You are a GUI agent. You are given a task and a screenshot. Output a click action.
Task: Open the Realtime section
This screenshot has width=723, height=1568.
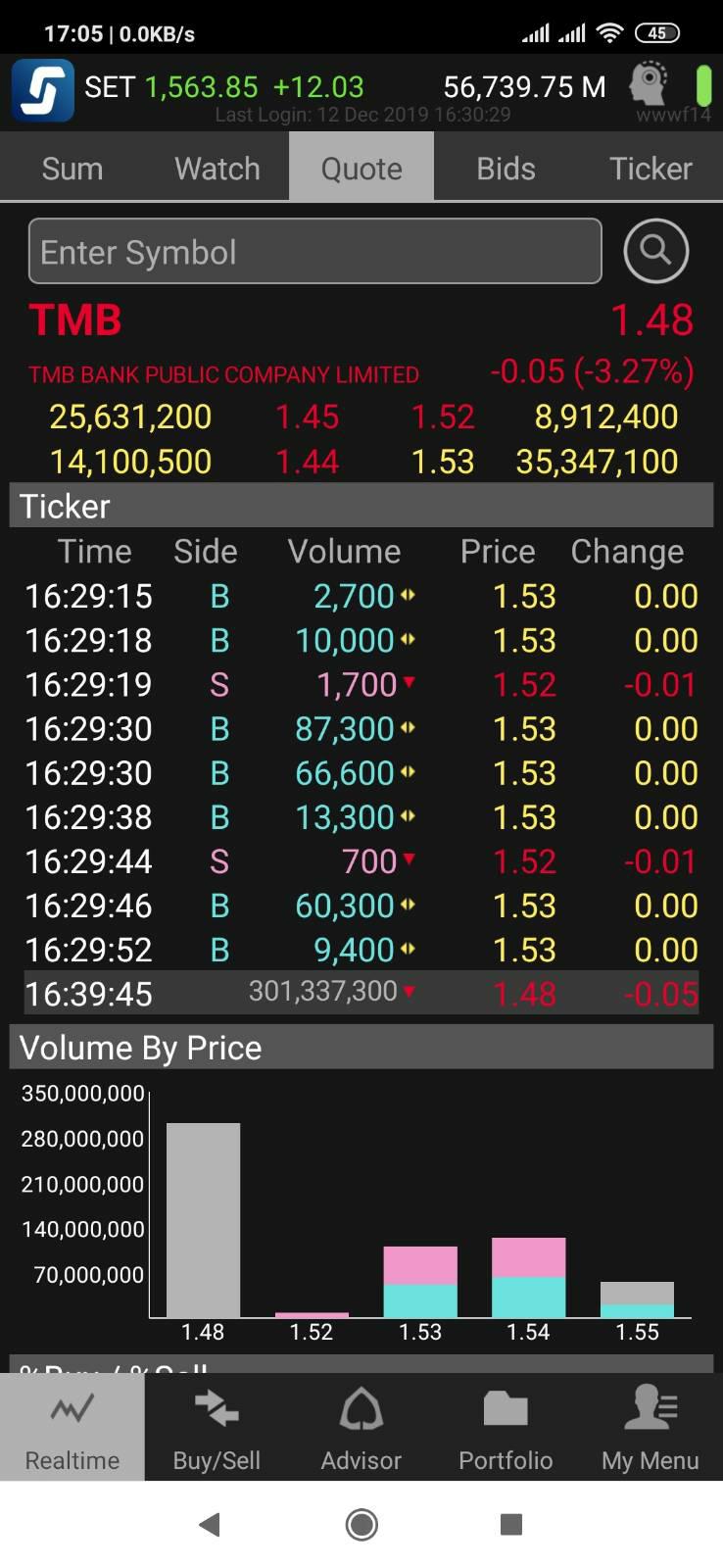coord(72,1428)
